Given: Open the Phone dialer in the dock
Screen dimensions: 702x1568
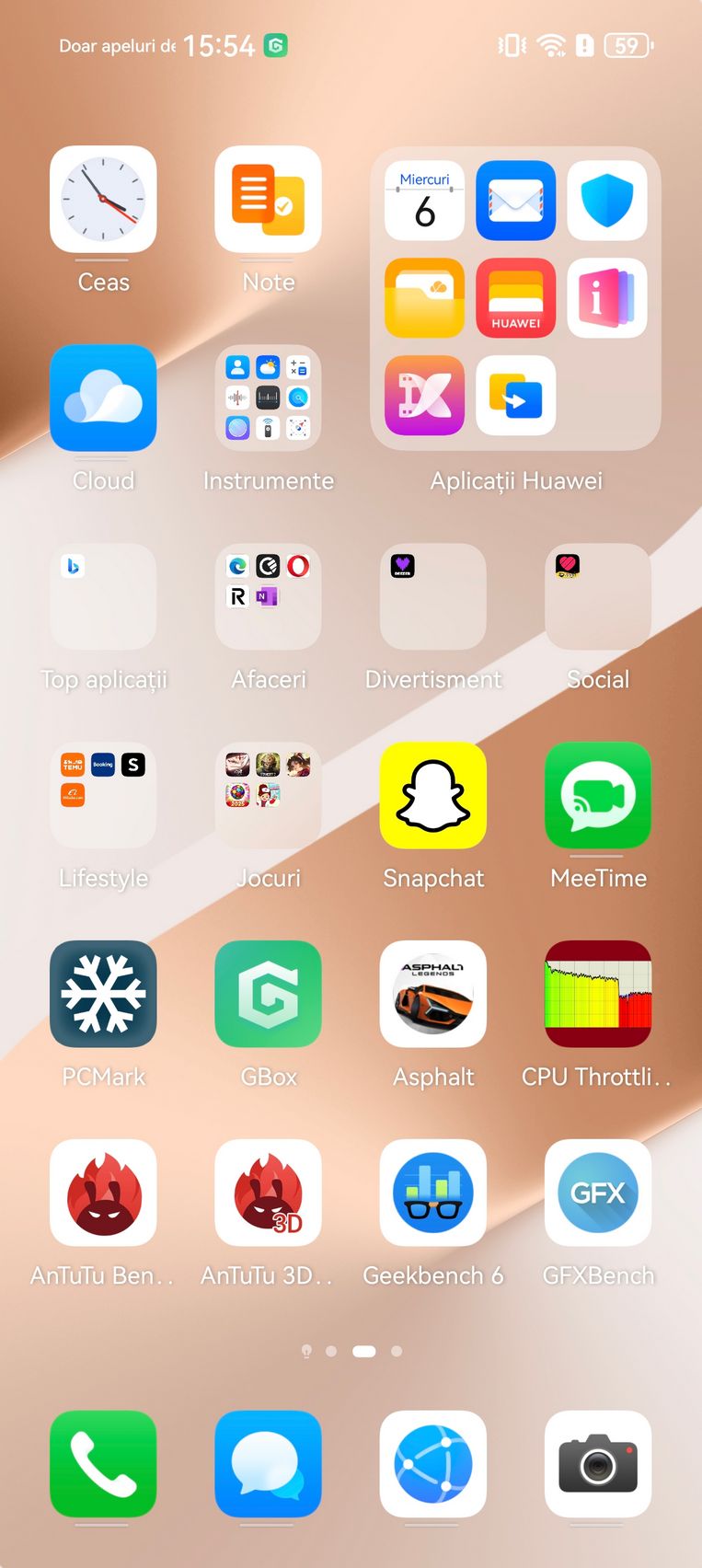Looking at the screenshot, I should click(x=103, y=1464).
